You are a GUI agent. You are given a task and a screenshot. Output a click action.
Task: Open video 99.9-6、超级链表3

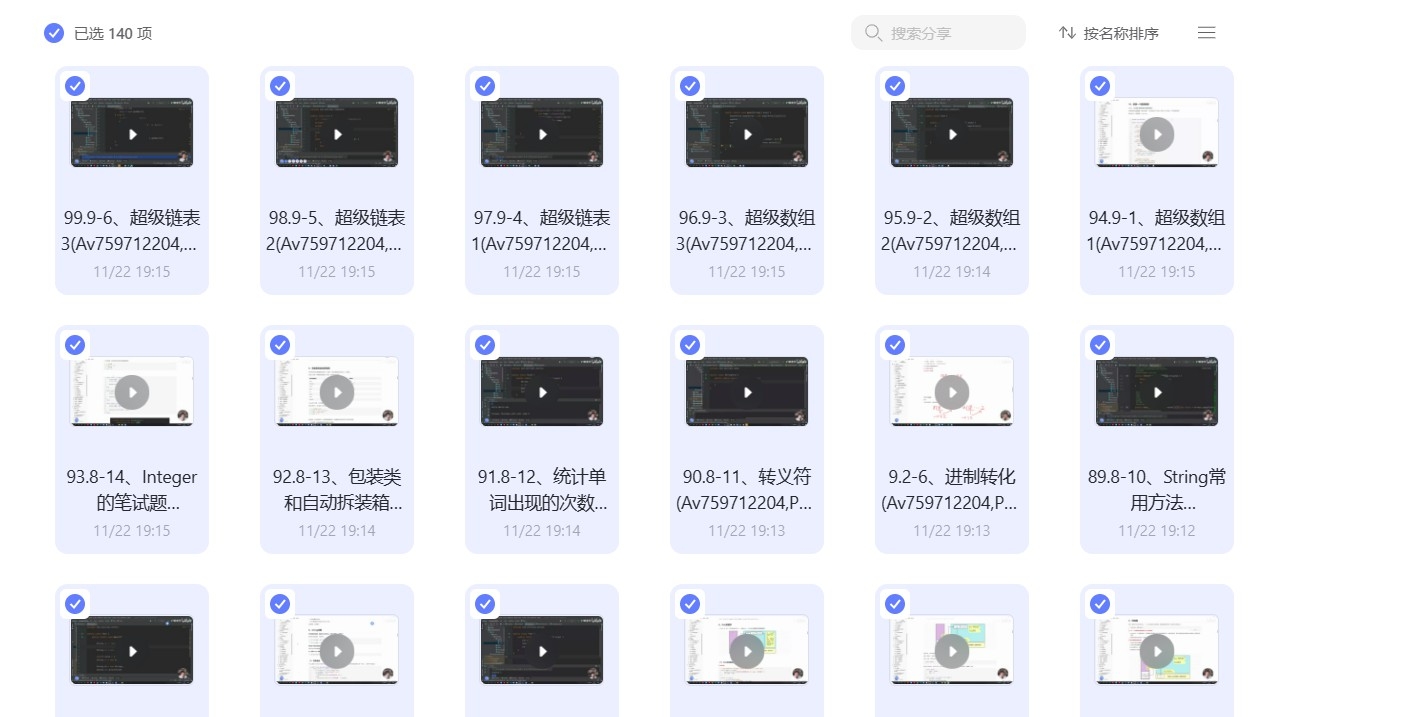tap(132, 134)
